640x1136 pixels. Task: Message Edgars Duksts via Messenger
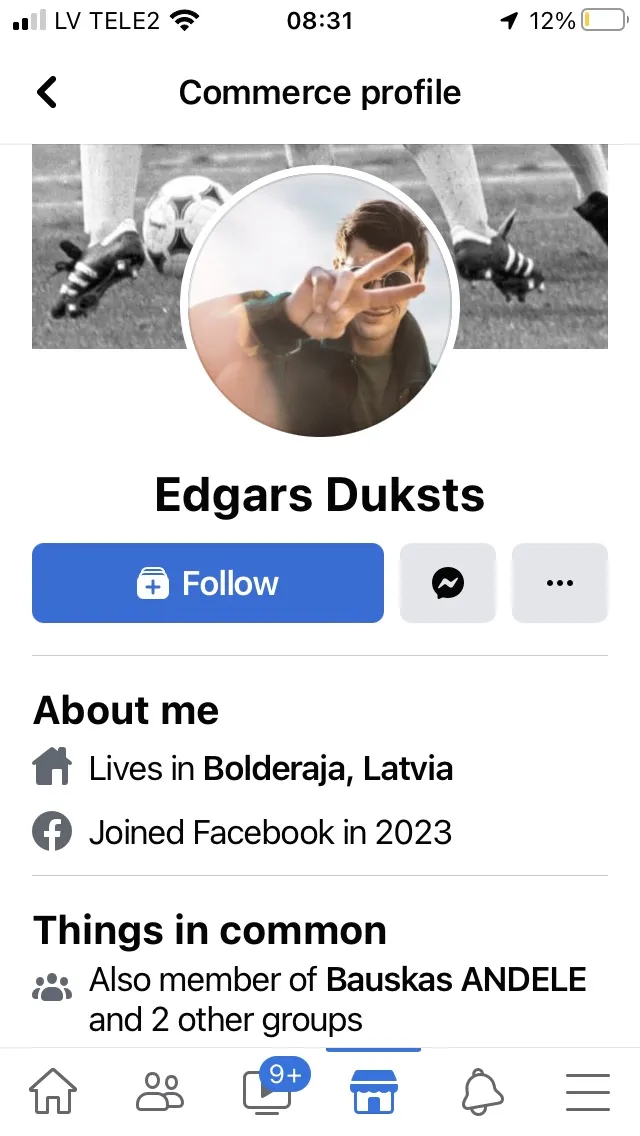pyautogui.click(x=448, y=582)
